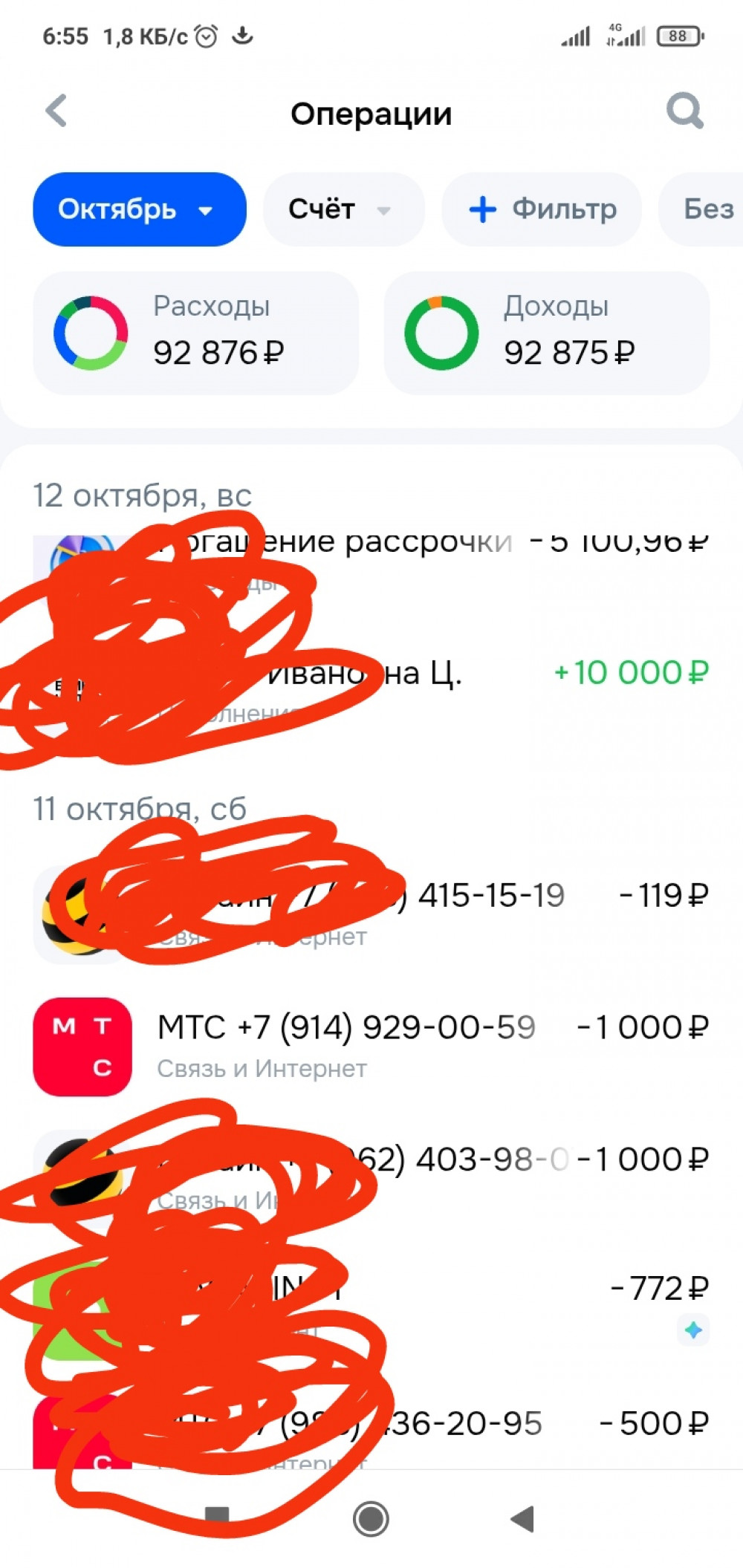Tap the system back triangle
This screenshot has width=743, height=1568.
coord(522,1518)
